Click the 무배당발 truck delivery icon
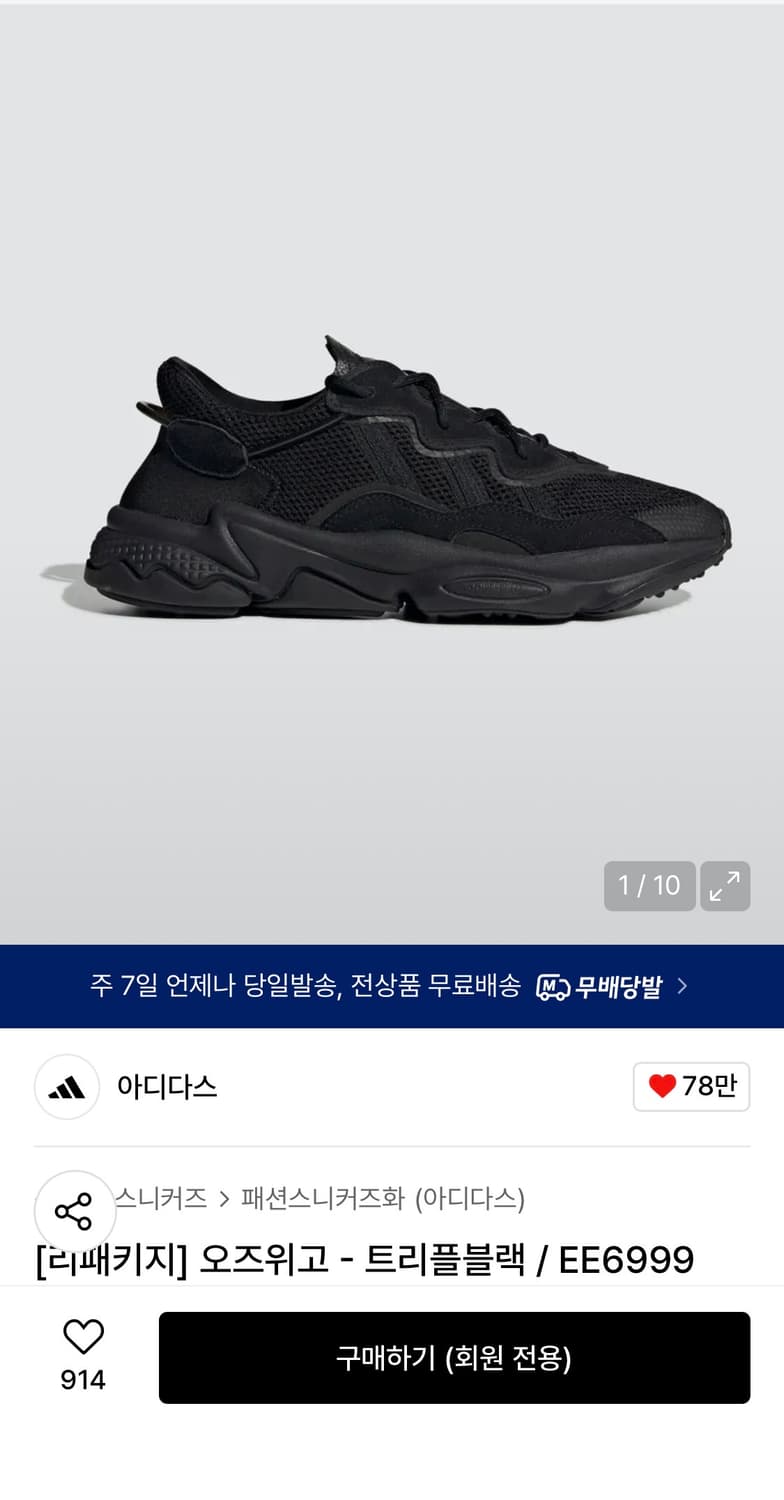The width and height of the screenshot is (784, 1500). pyautogui.click(x=551, y=986)
